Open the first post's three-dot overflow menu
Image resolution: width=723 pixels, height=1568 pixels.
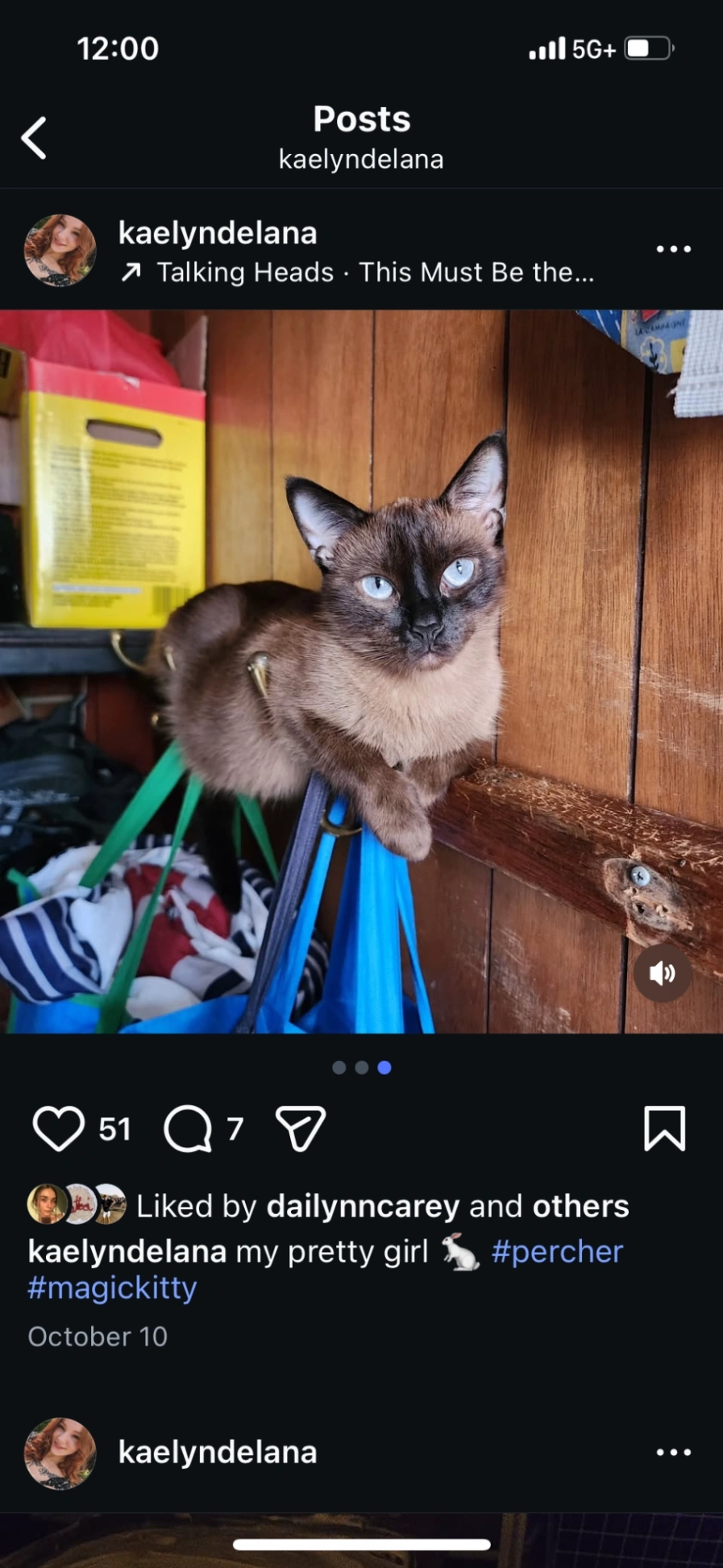click(x=674, y=249)
